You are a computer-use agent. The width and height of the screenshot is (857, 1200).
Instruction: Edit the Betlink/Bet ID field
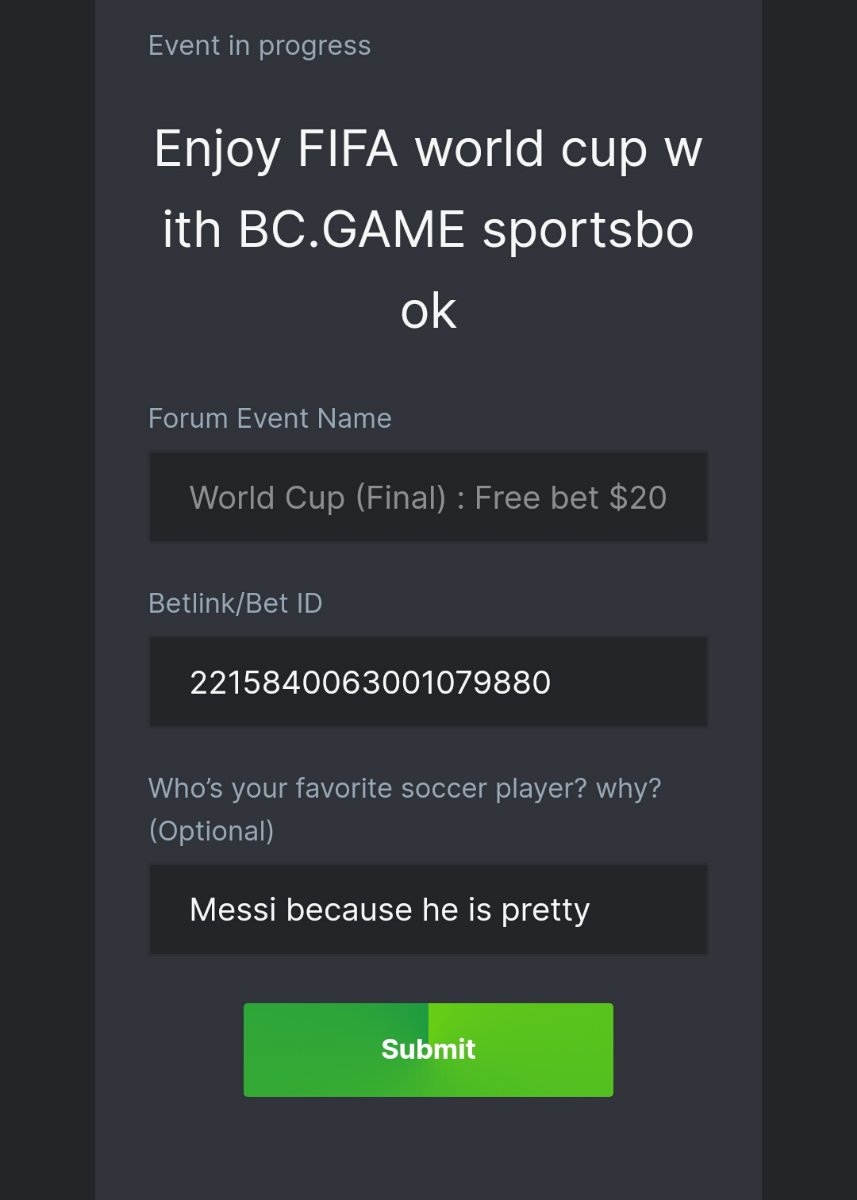(428, 682)
